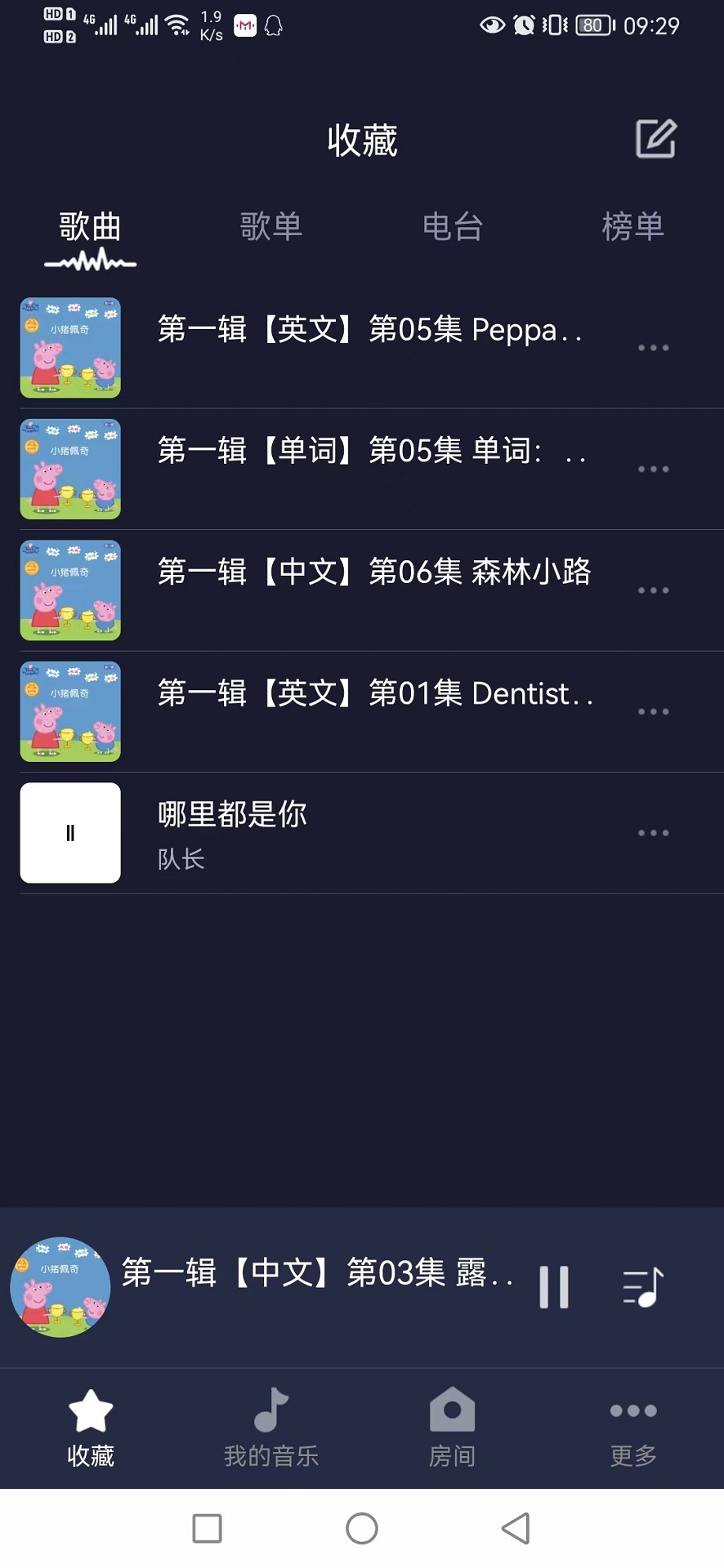The height and width of the screenshot is (1568, 724).
Task: Tap the spinning album art in the mini player
Action: (x=60, y=1287)
